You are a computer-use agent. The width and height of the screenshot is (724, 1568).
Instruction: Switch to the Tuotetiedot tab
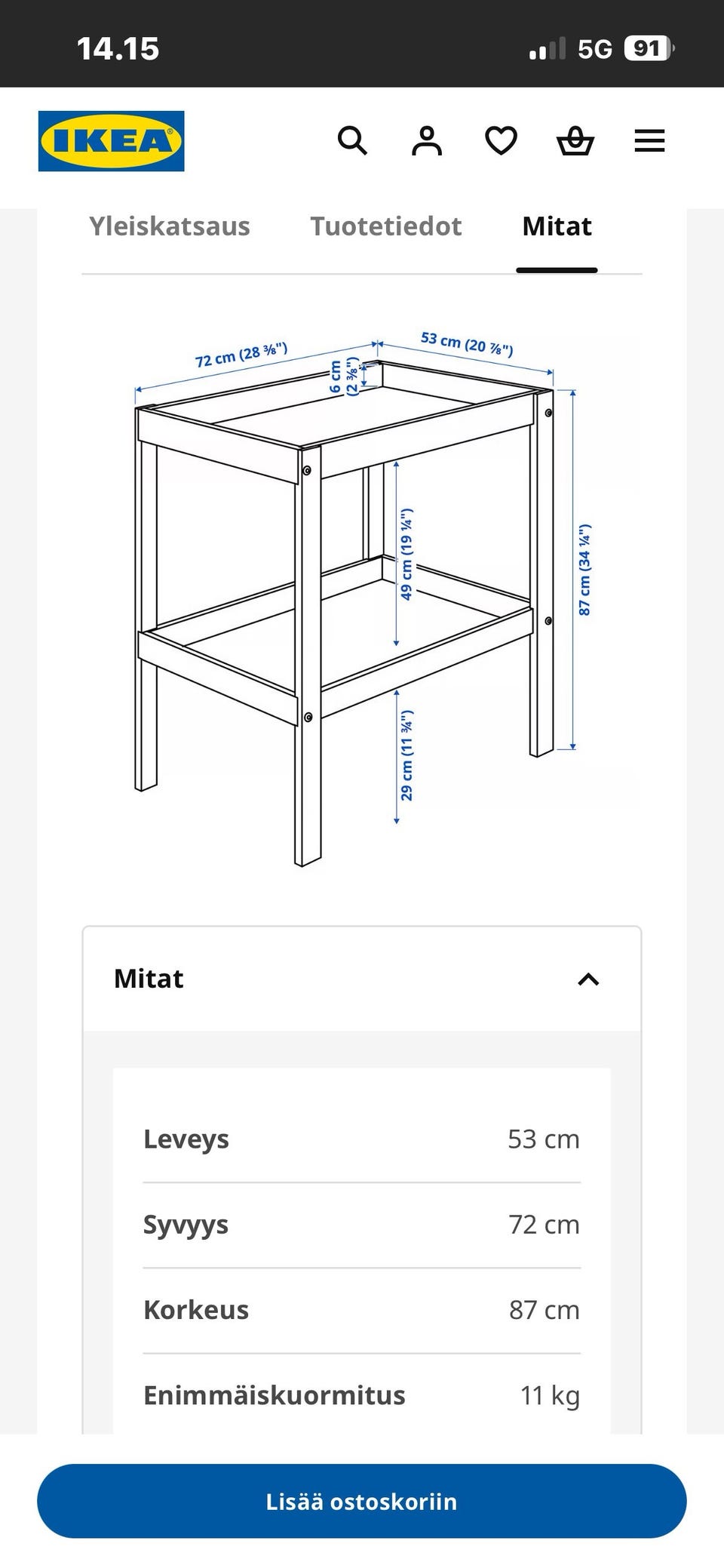[386, 226]
